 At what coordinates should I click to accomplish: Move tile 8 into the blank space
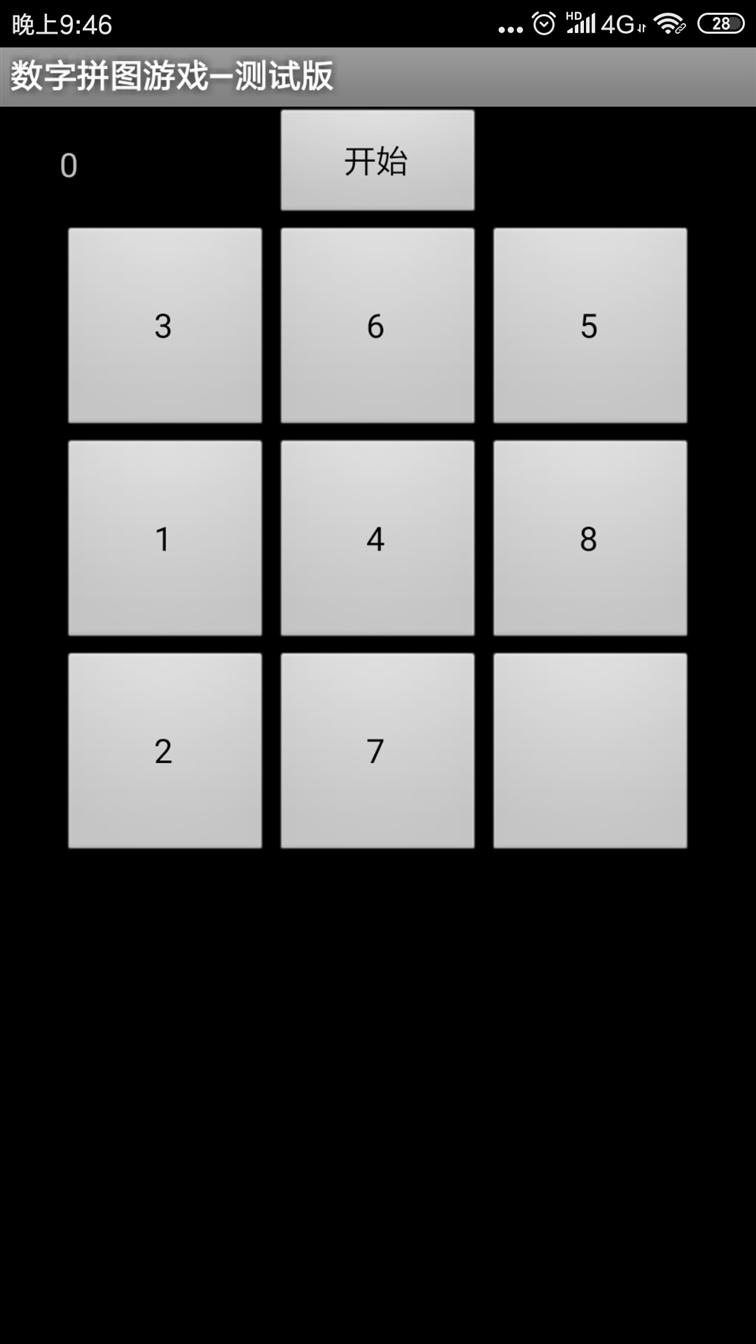(590, 538)
